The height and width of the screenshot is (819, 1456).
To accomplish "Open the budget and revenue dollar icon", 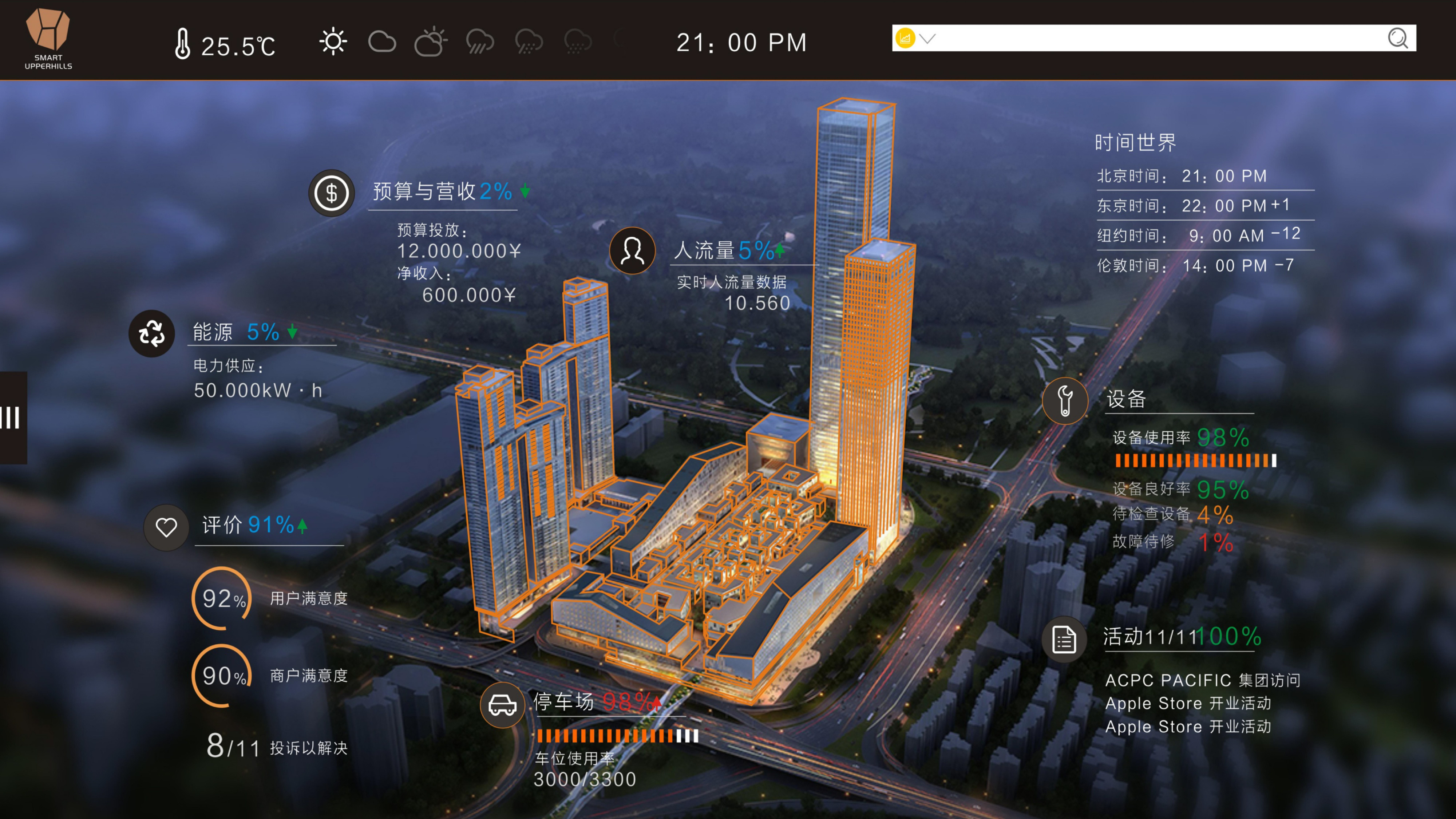I will click(x=331, y=193).
